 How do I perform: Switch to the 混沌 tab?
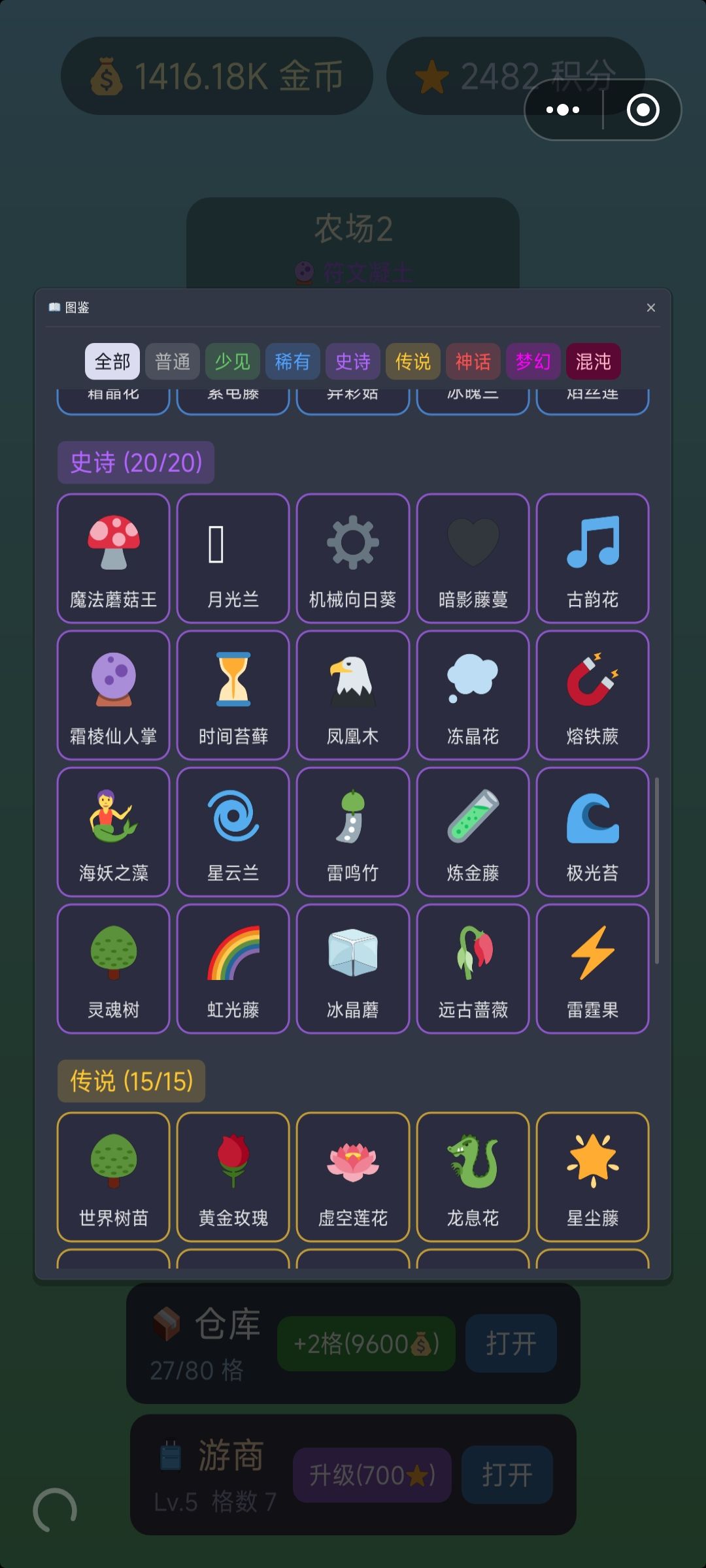[x=594, y=361]
